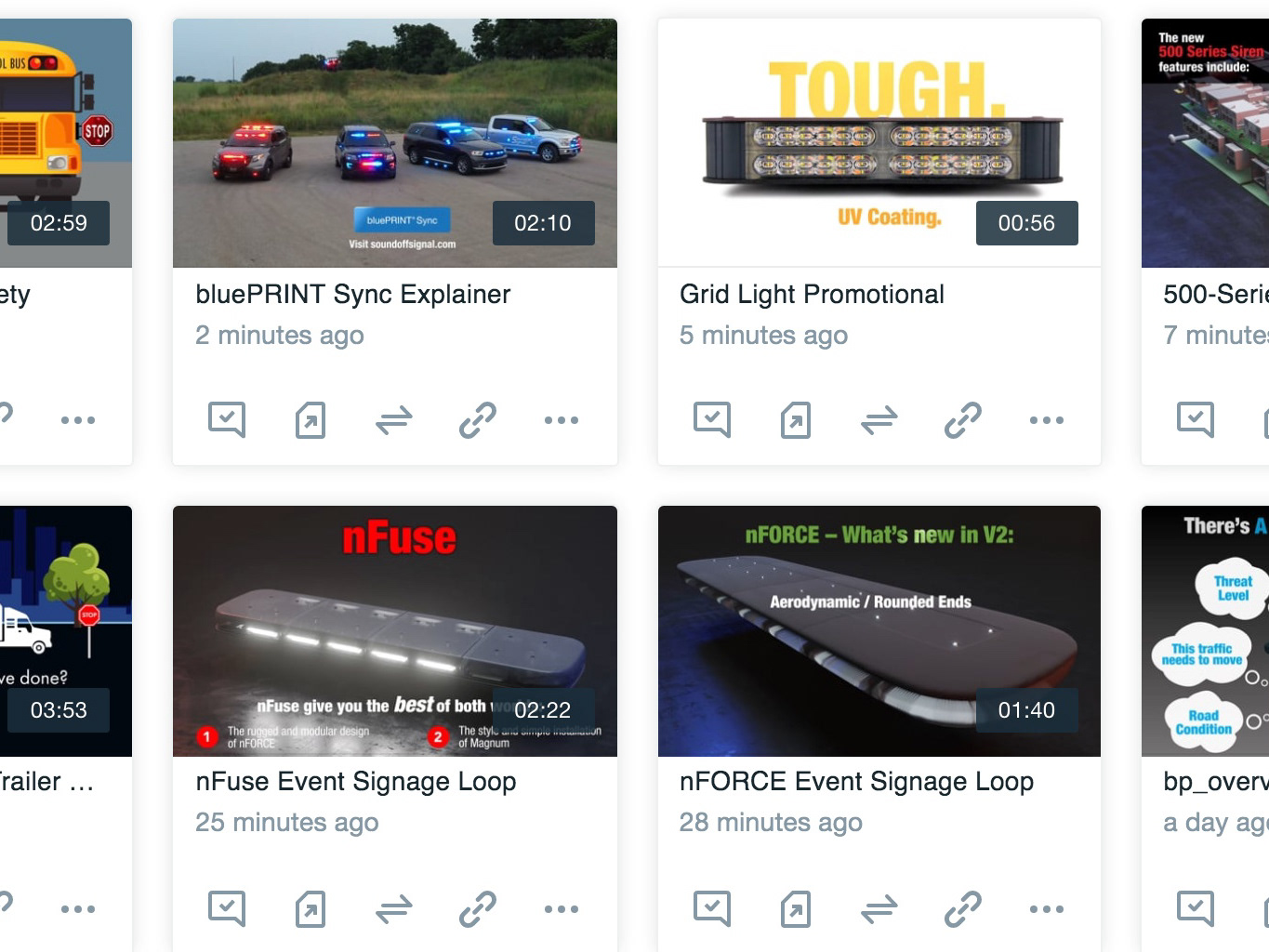Open review icon under Grid Light Promotional
1269x952 pixels.
coord(712,420)
